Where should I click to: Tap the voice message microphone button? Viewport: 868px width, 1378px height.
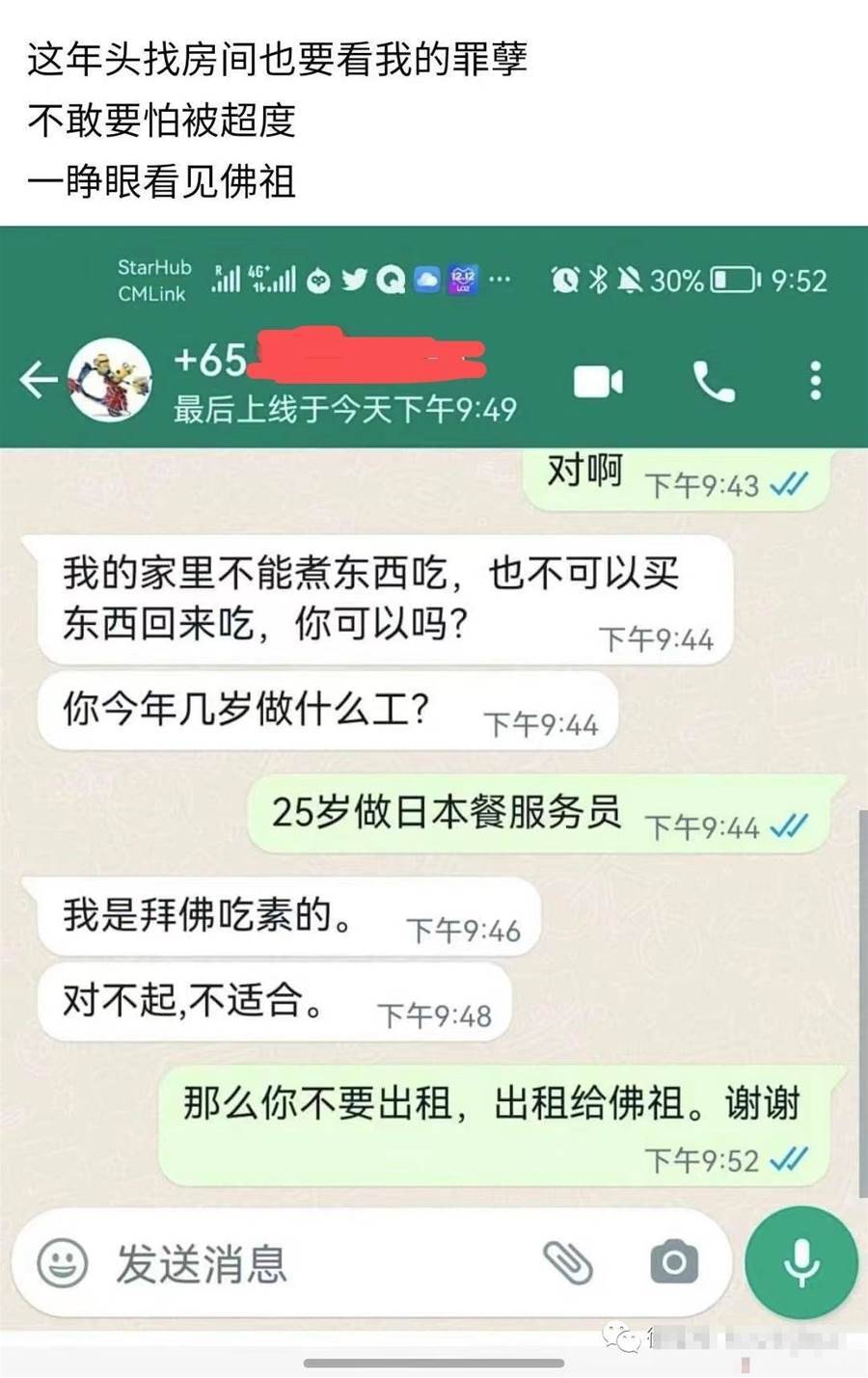[x=801, y=1261]
